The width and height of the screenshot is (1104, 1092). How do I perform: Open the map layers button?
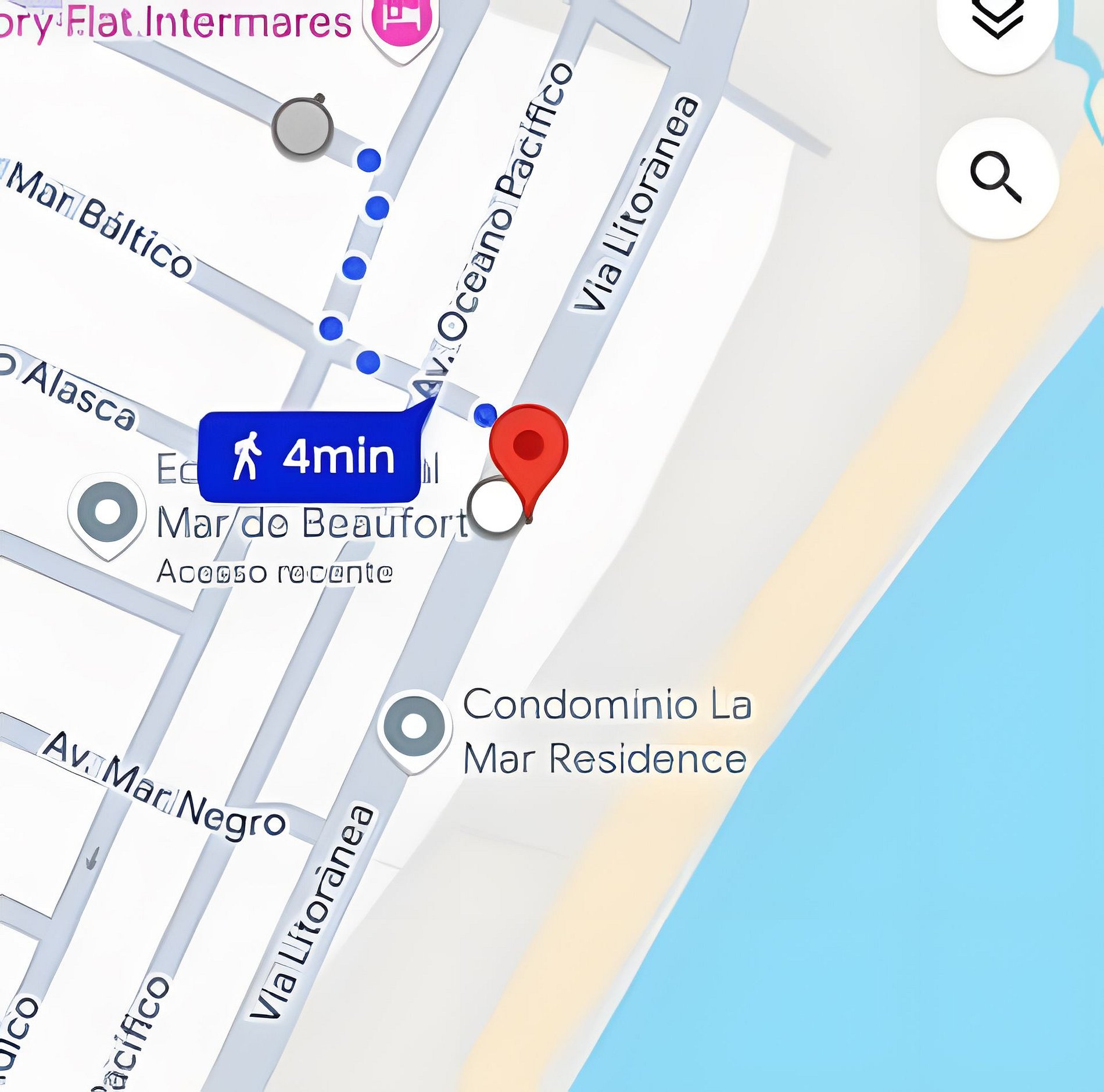(997, 23)
